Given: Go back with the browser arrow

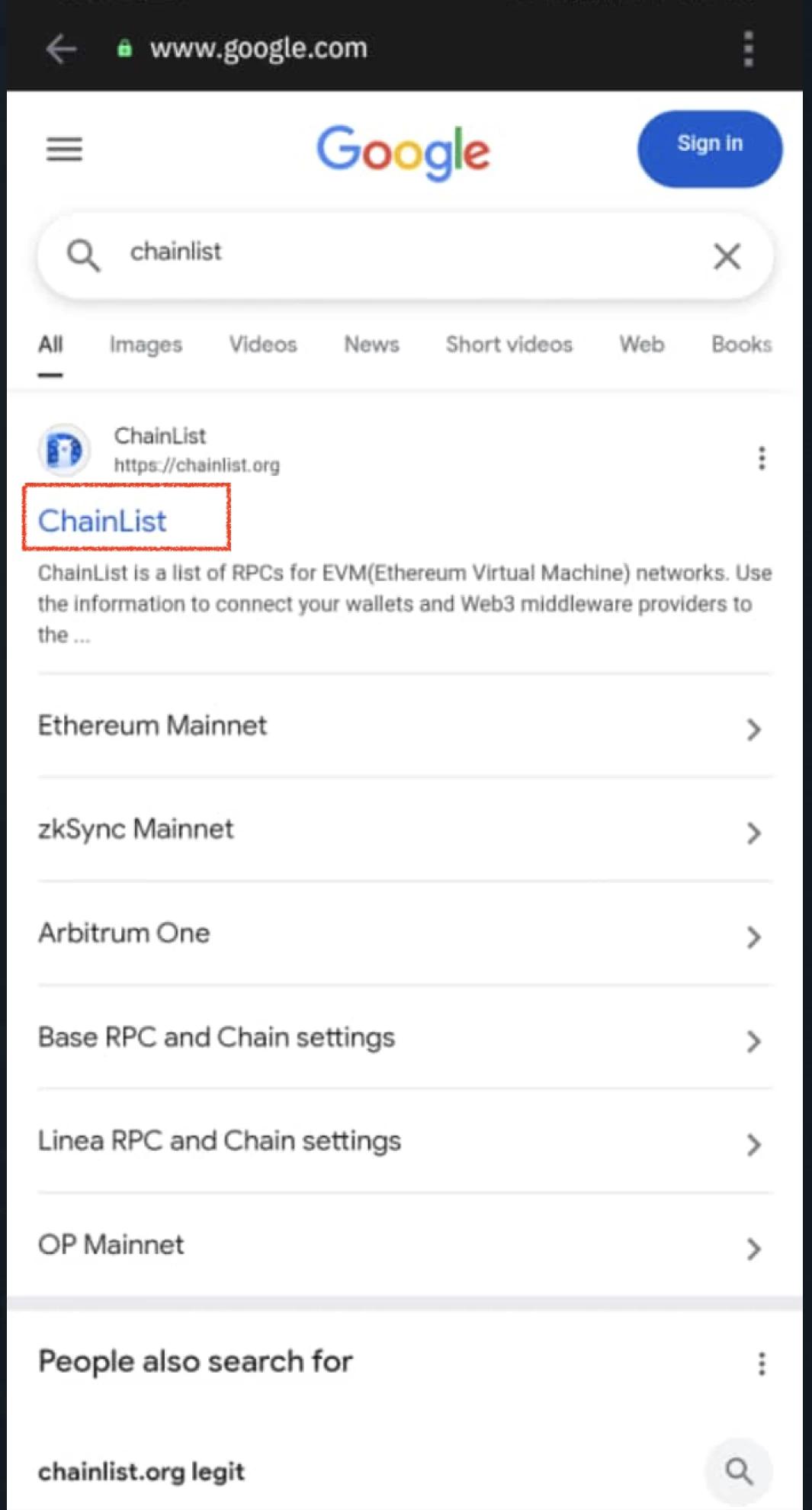Looking at the screenshot, I should click(x=61, y=50).
